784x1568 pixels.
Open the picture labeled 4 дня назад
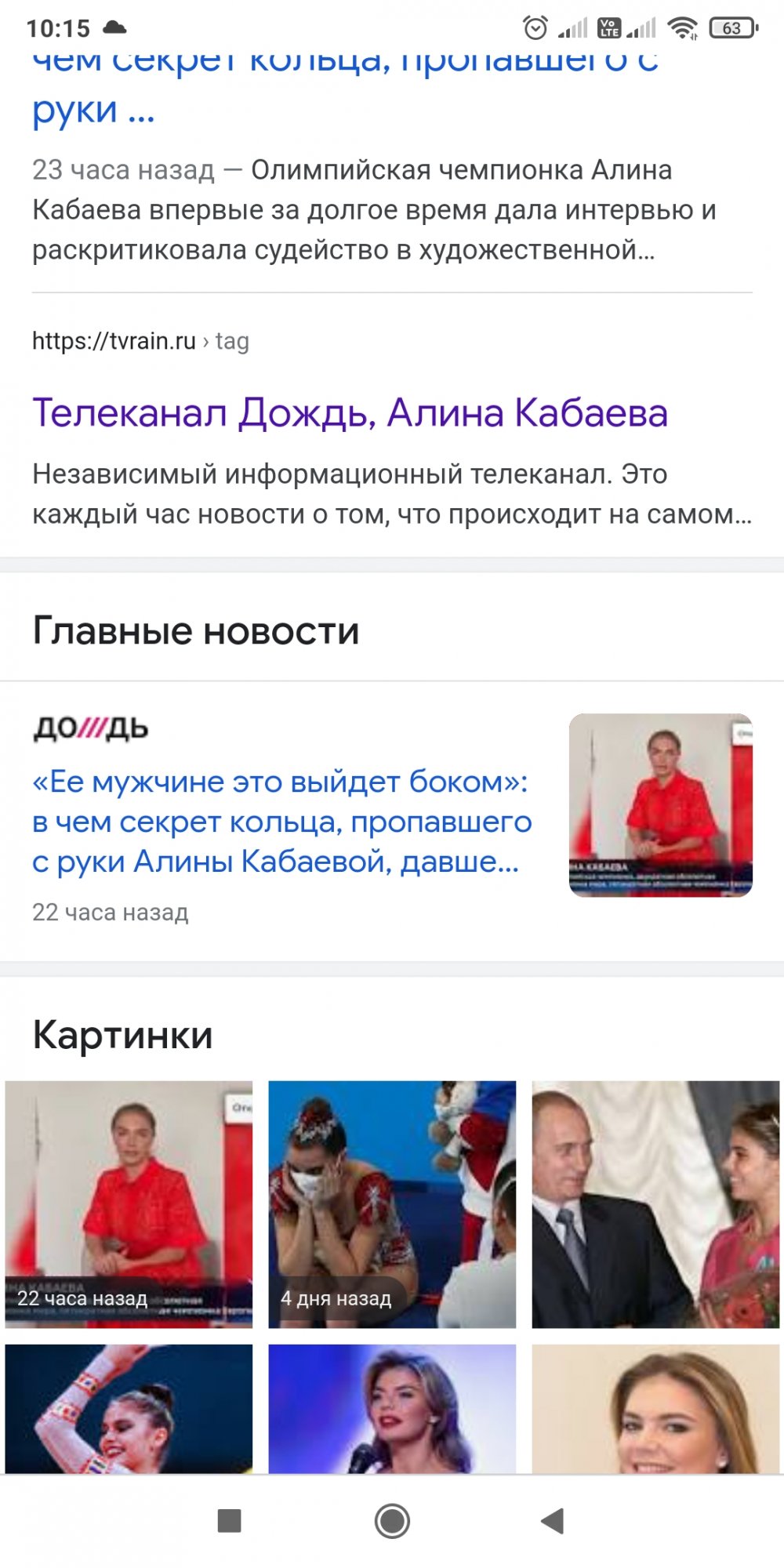tap(392, 1204)
